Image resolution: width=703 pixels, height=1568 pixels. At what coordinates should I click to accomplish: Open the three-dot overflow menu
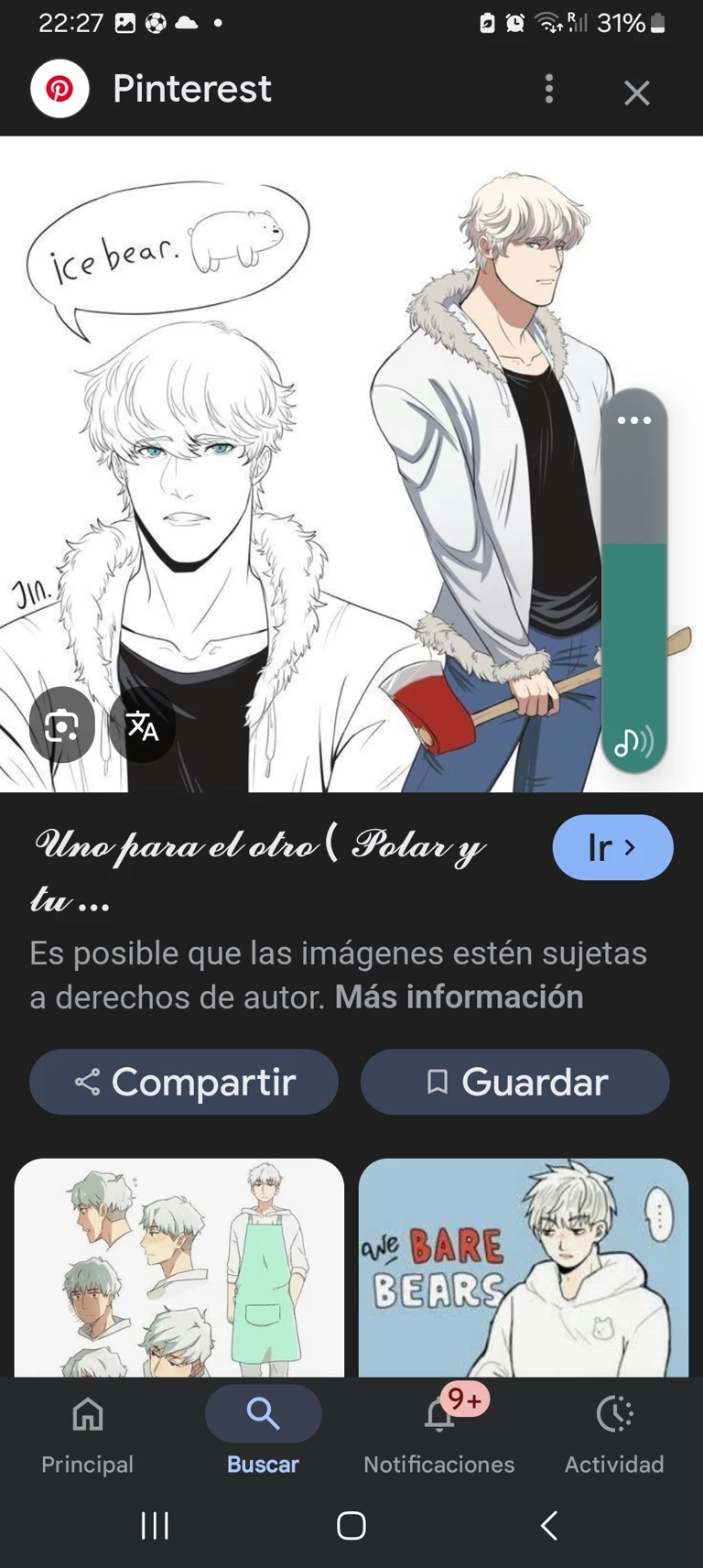(548, 89)
